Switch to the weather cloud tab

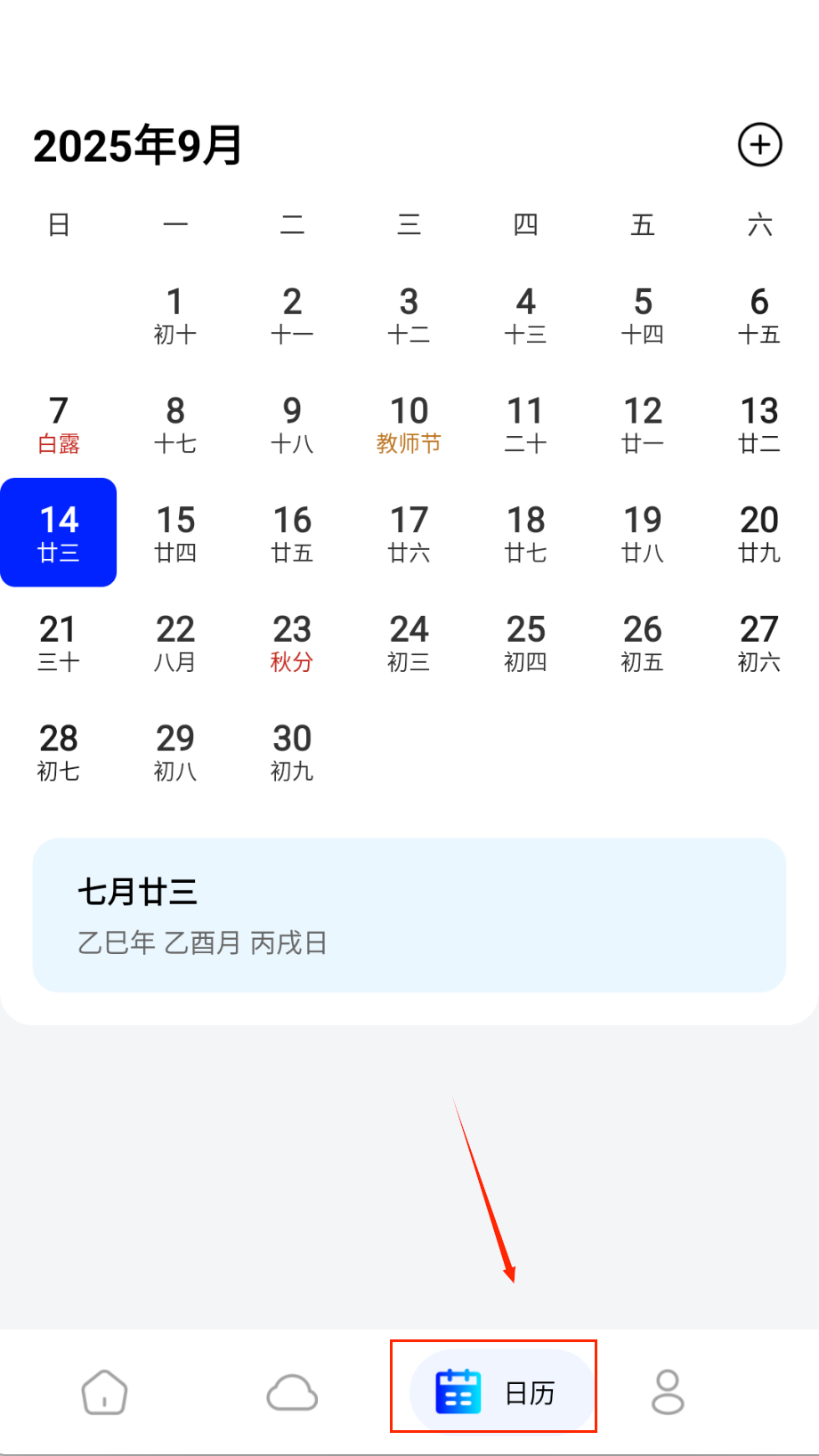click(x=292, y=1392)
